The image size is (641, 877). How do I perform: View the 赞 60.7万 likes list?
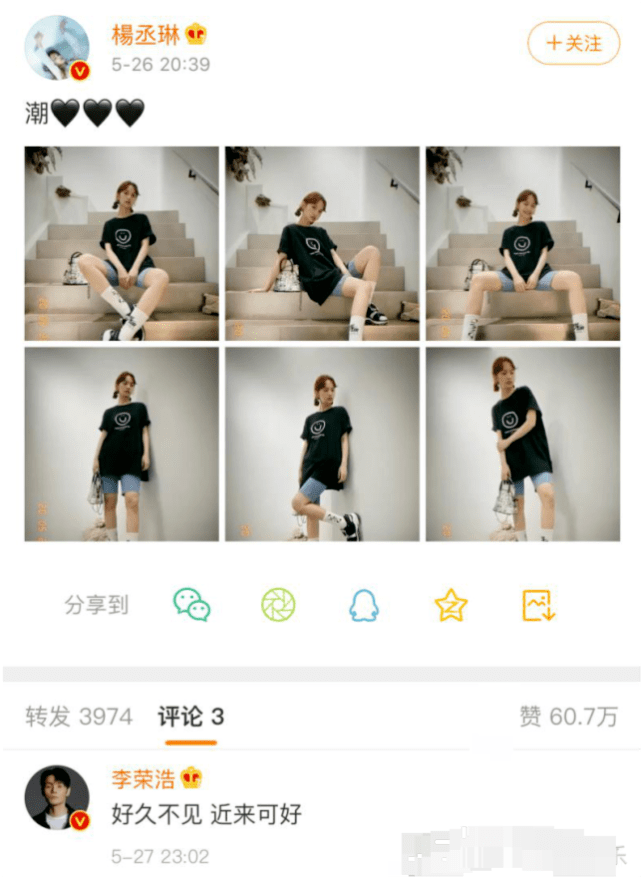(x=568, y=716)
